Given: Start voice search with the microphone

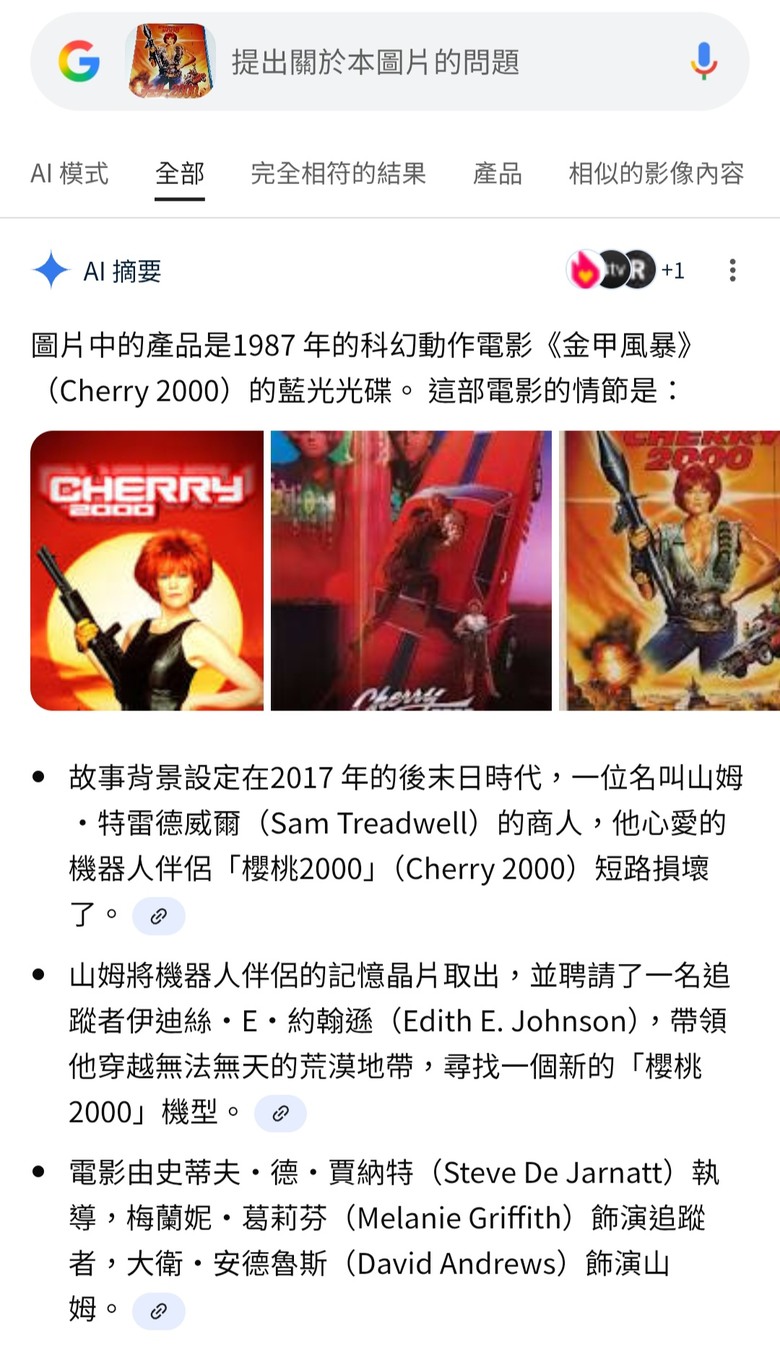Looking at the screenshot, I should tap(704, 62).
